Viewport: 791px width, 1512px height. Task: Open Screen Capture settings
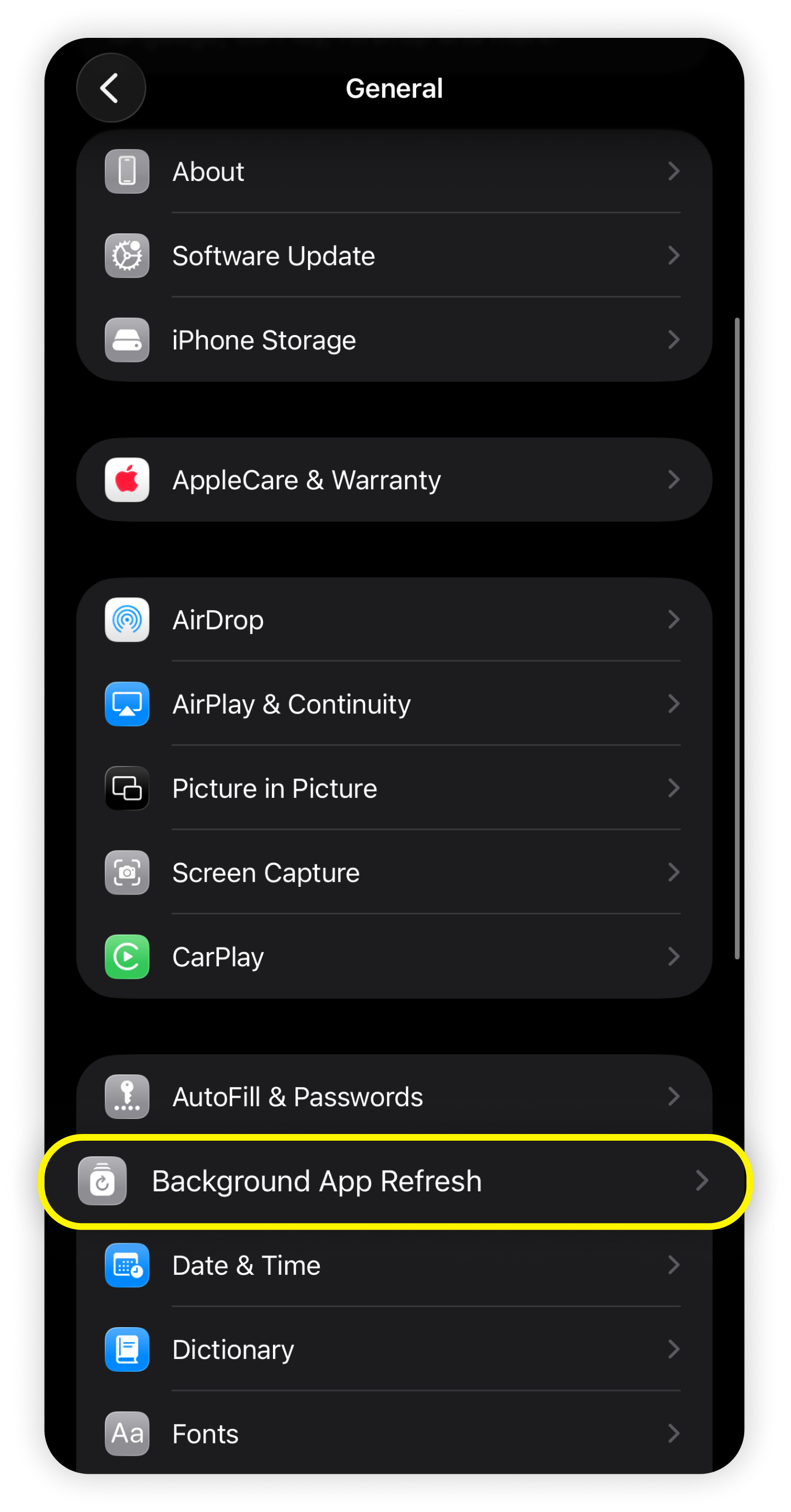coord(393,873)
